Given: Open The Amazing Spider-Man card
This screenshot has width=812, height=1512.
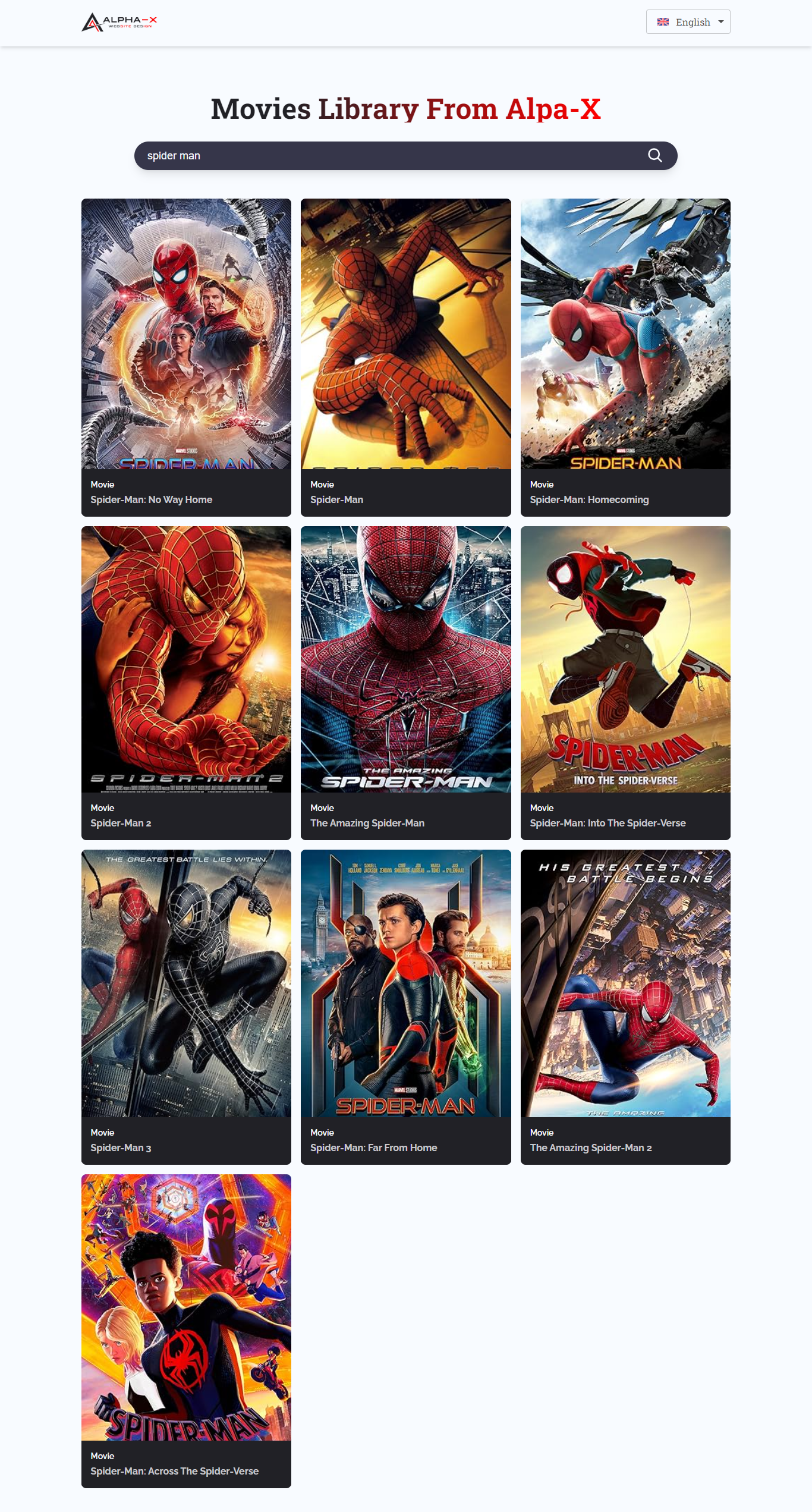Looking at the screenshot, I should tap(405, 682).
